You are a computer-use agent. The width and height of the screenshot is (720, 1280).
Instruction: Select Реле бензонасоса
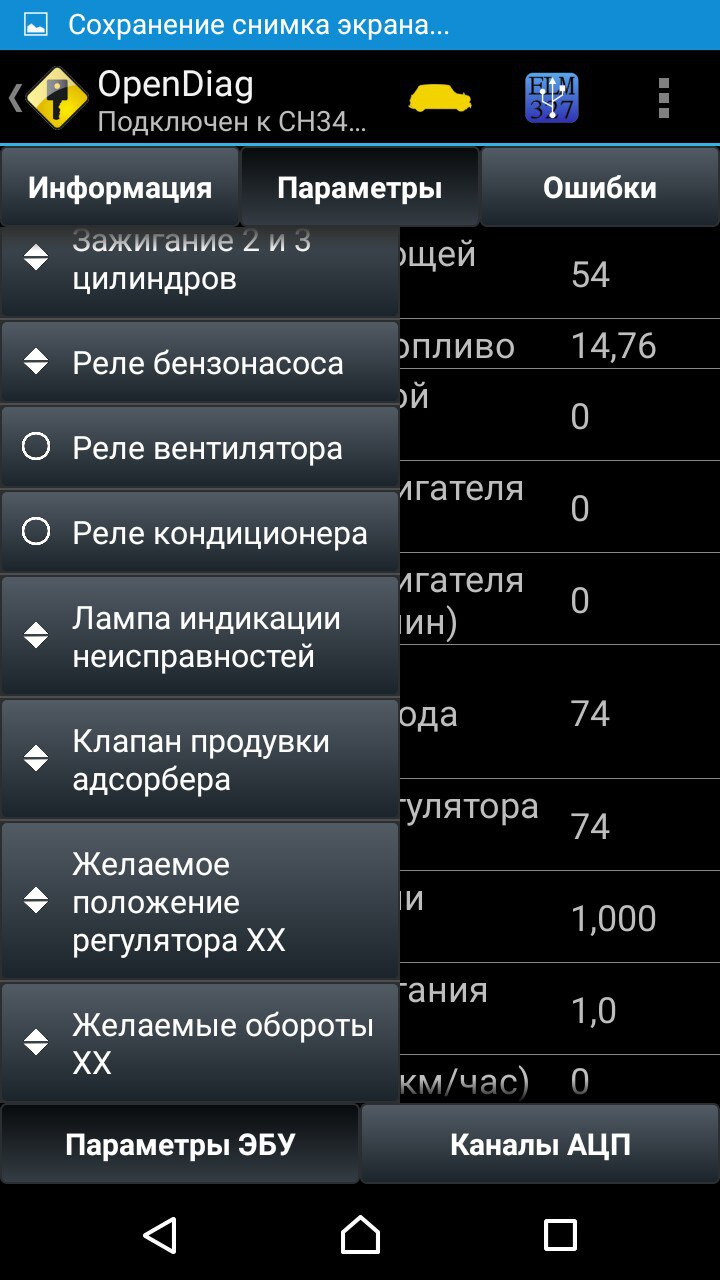200,363
